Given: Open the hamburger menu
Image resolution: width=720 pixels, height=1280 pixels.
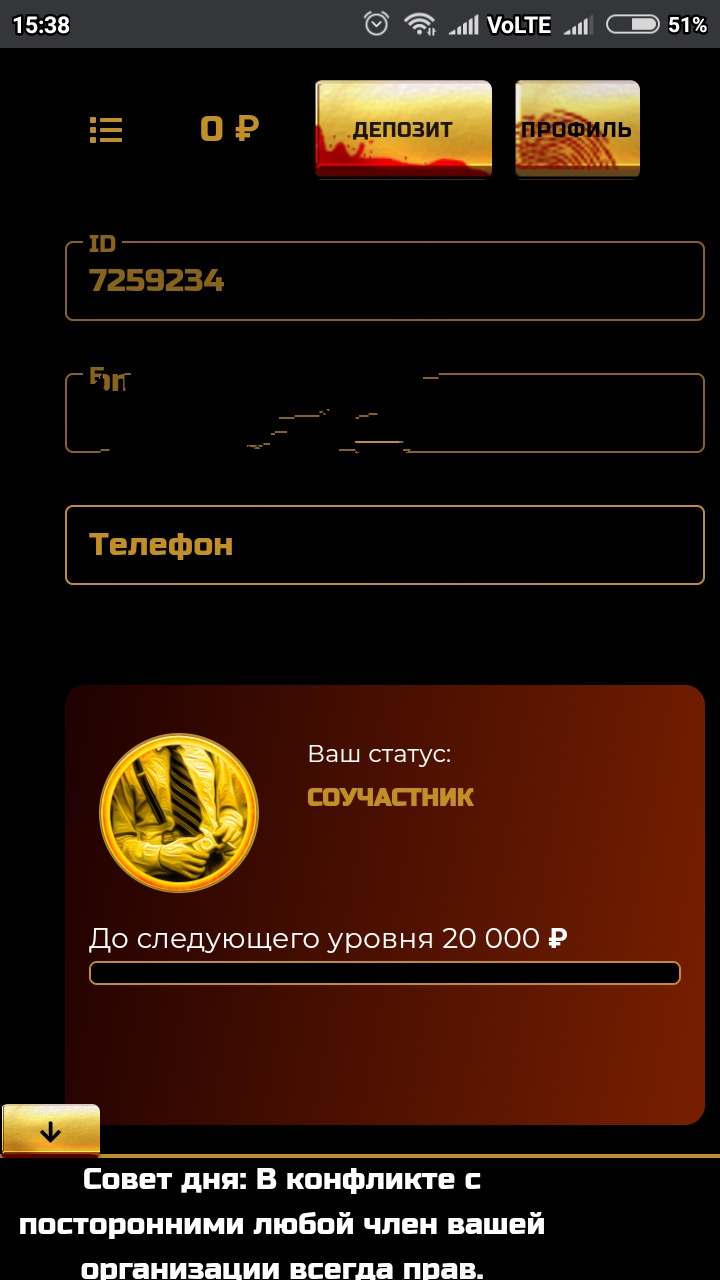Looking at the screenshot, I should click(x=106, y=130).
